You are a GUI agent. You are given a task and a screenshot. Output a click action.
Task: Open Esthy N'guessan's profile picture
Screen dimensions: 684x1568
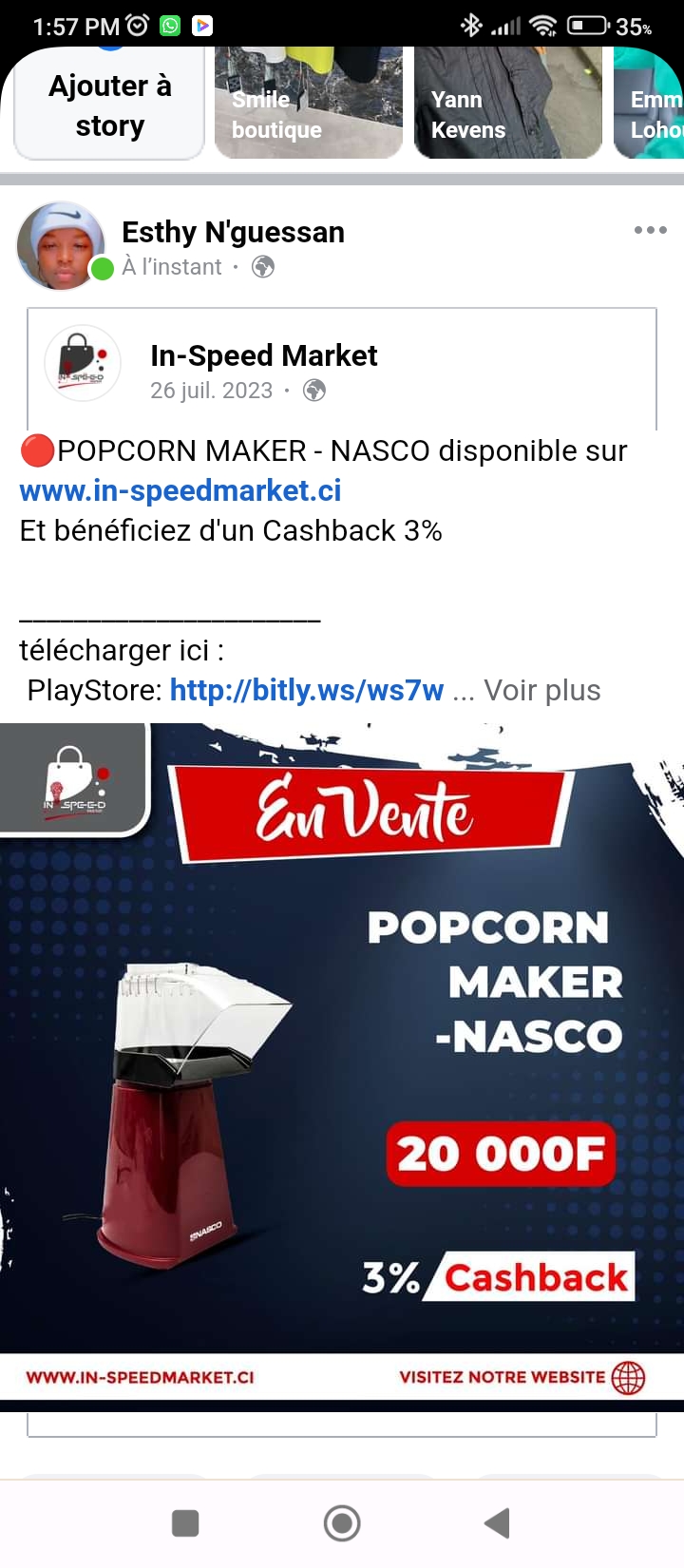61,245
